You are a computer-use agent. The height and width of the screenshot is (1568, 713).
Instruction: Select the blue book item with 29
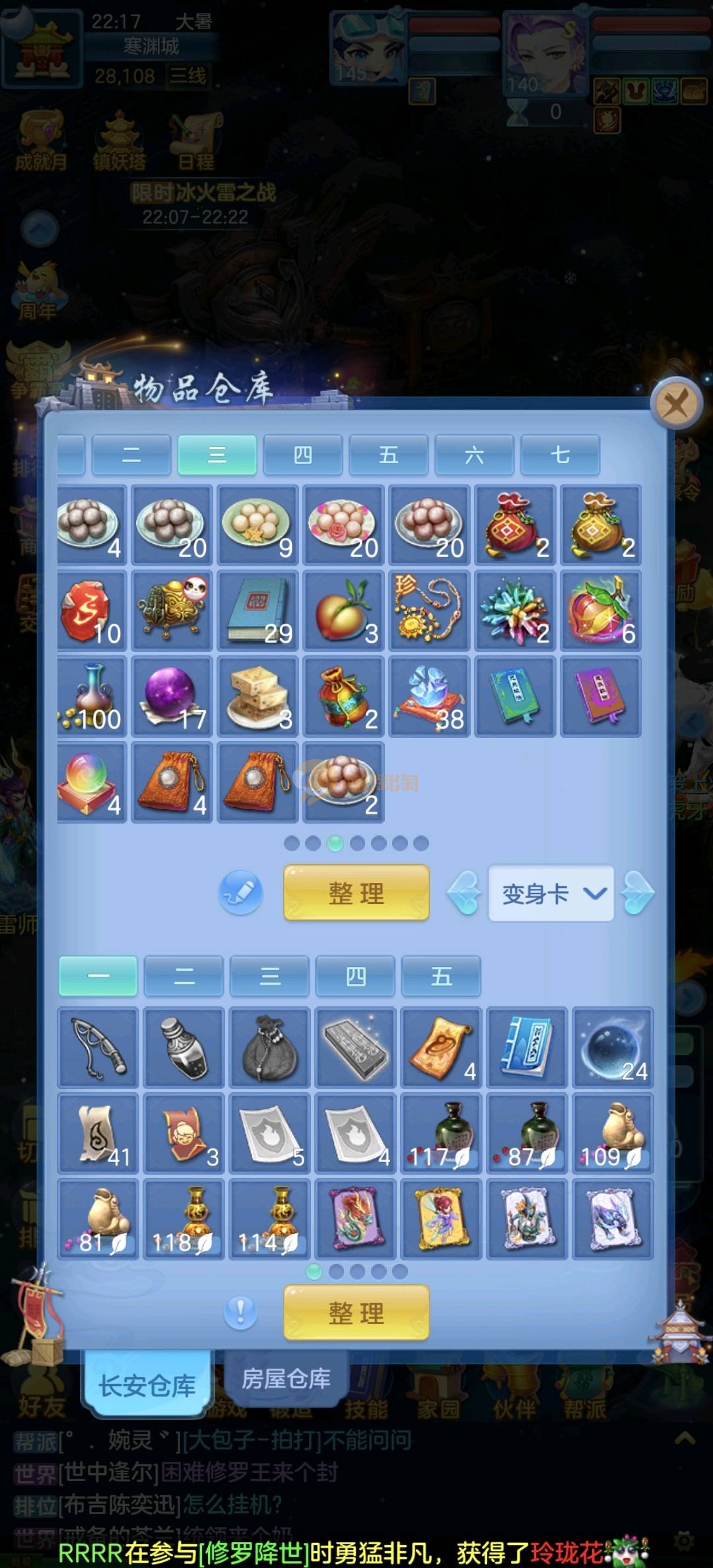point(258,611)
